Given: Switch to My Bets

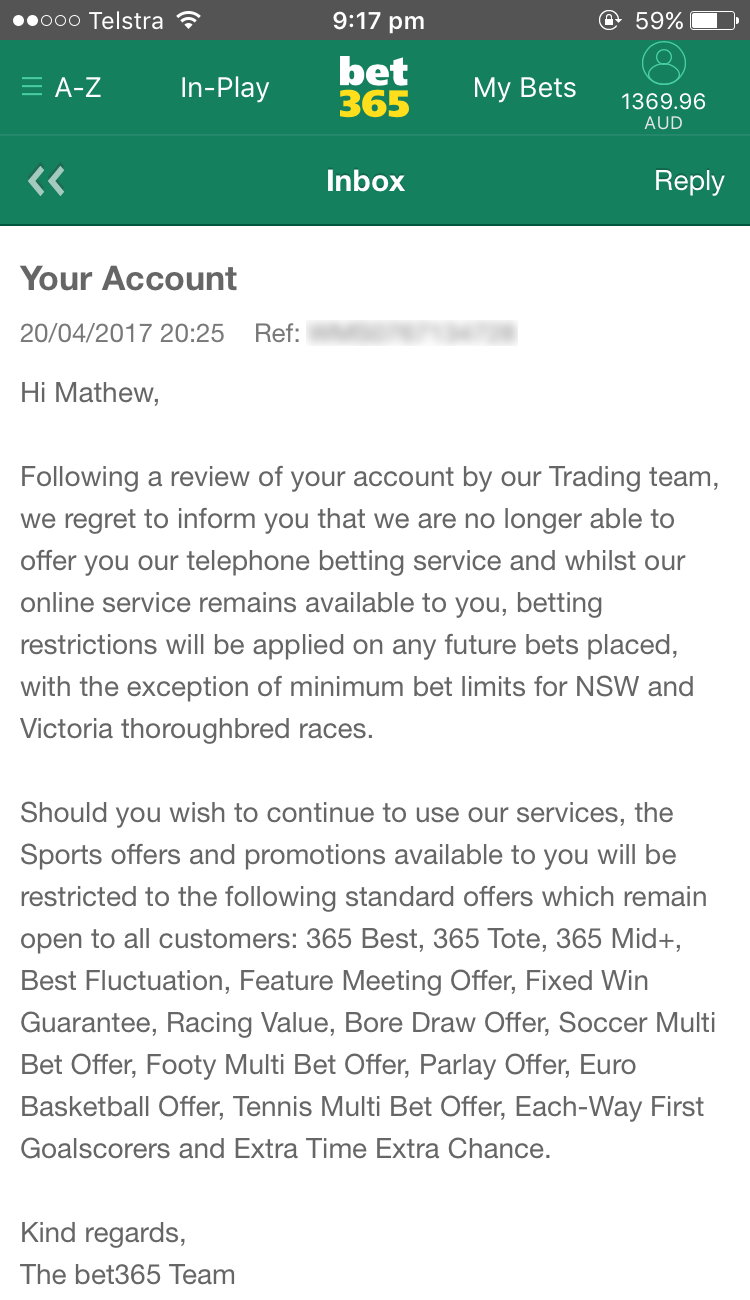Looking at the screenshot, I should click(x=525, y=87).
